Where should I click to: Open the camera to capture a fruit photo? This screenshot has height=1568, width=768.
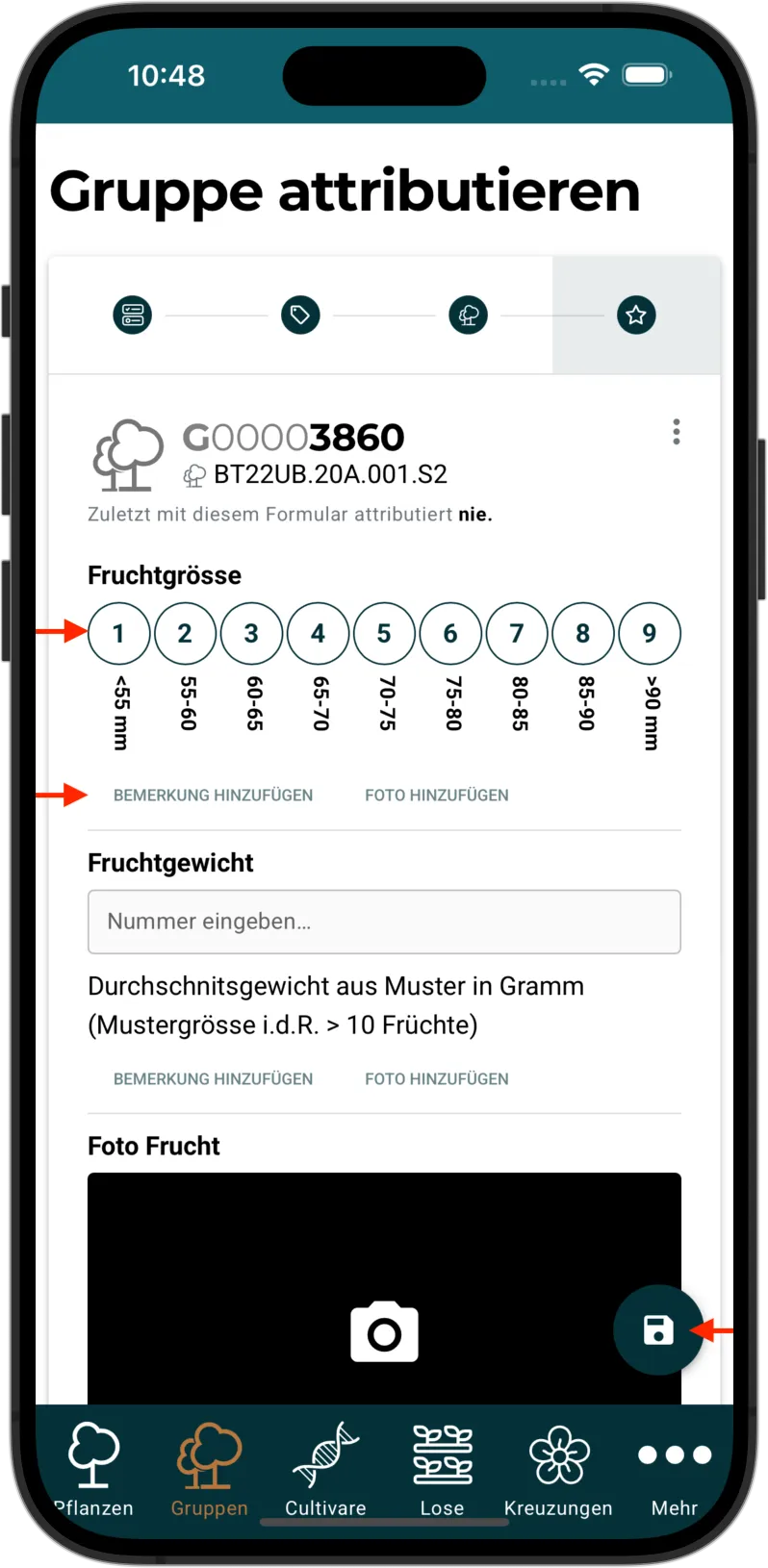coord(384,1333)
